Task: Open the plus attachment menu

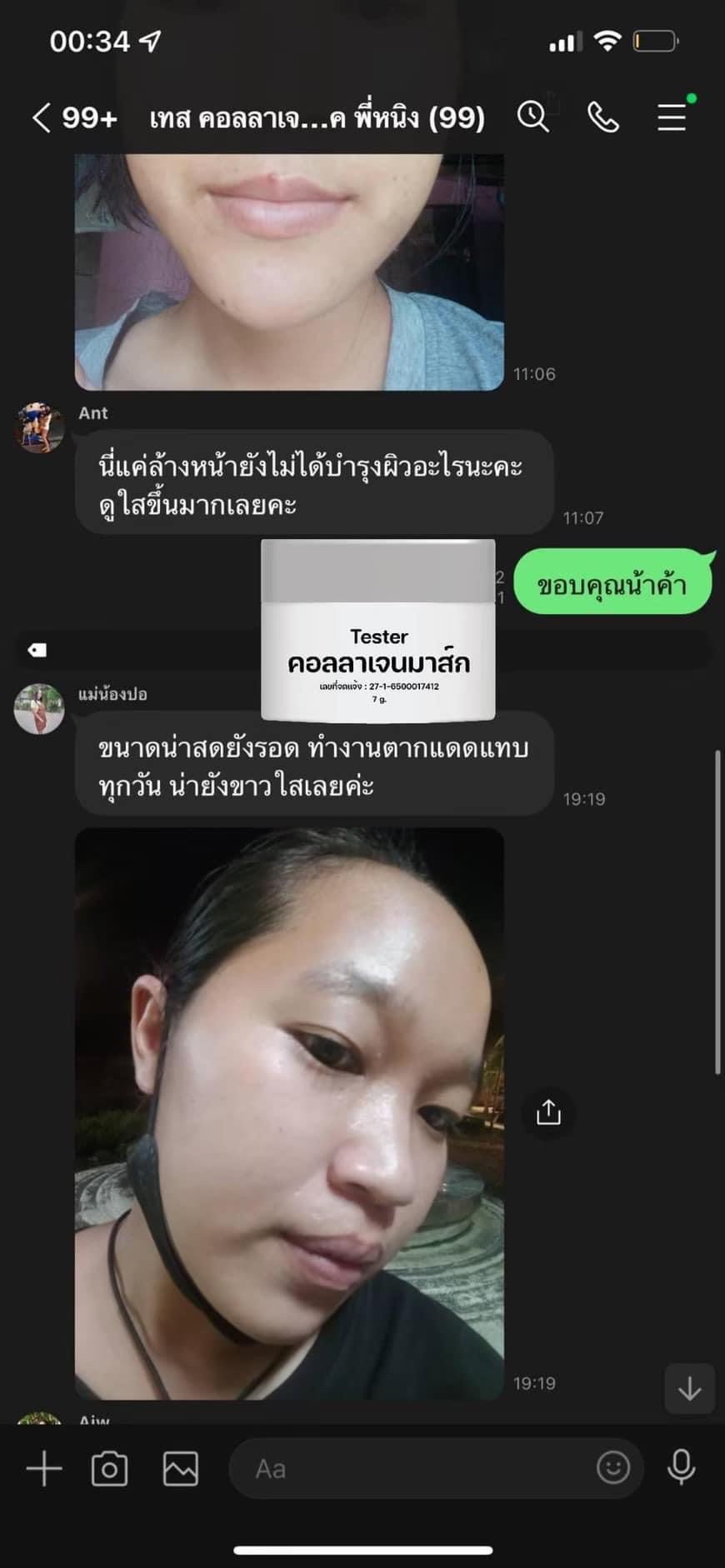Action: (44, 1468)
